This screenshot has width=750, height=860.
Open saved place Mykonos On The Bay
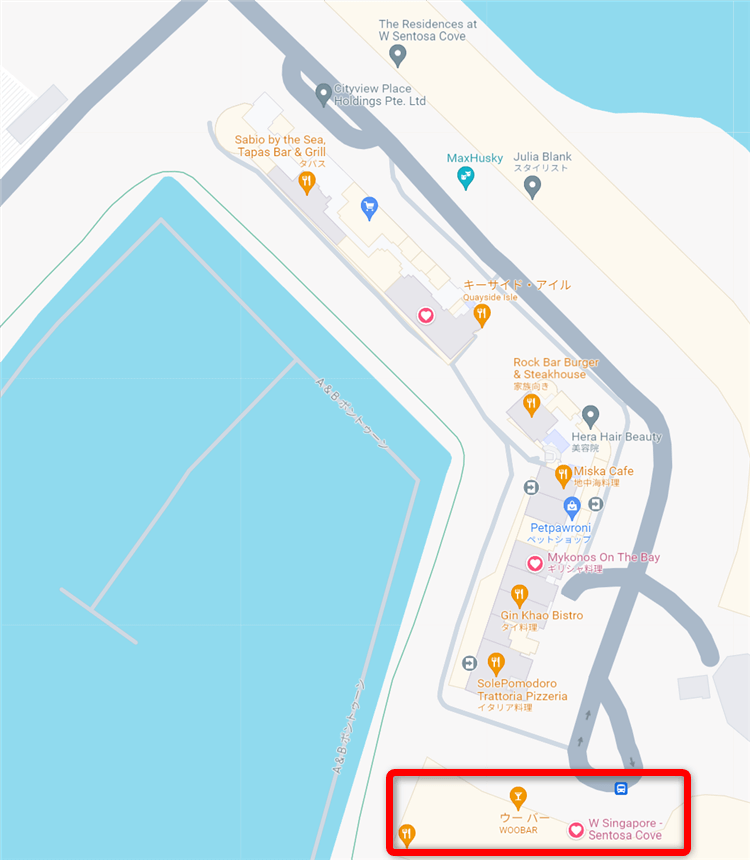(x=535, y=563)
